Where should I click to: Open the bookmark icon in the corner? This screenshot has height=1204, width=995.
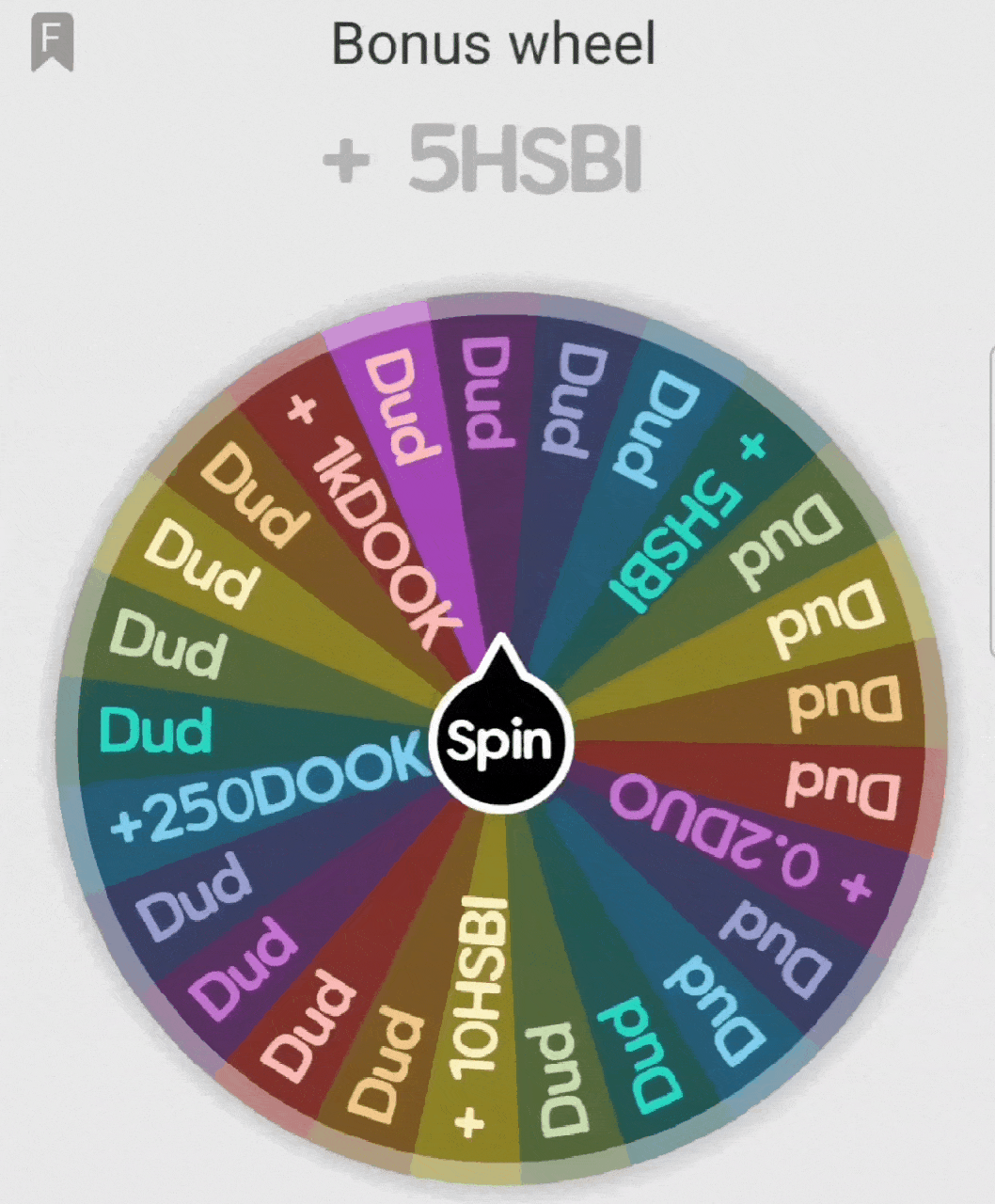coord(53,44)
